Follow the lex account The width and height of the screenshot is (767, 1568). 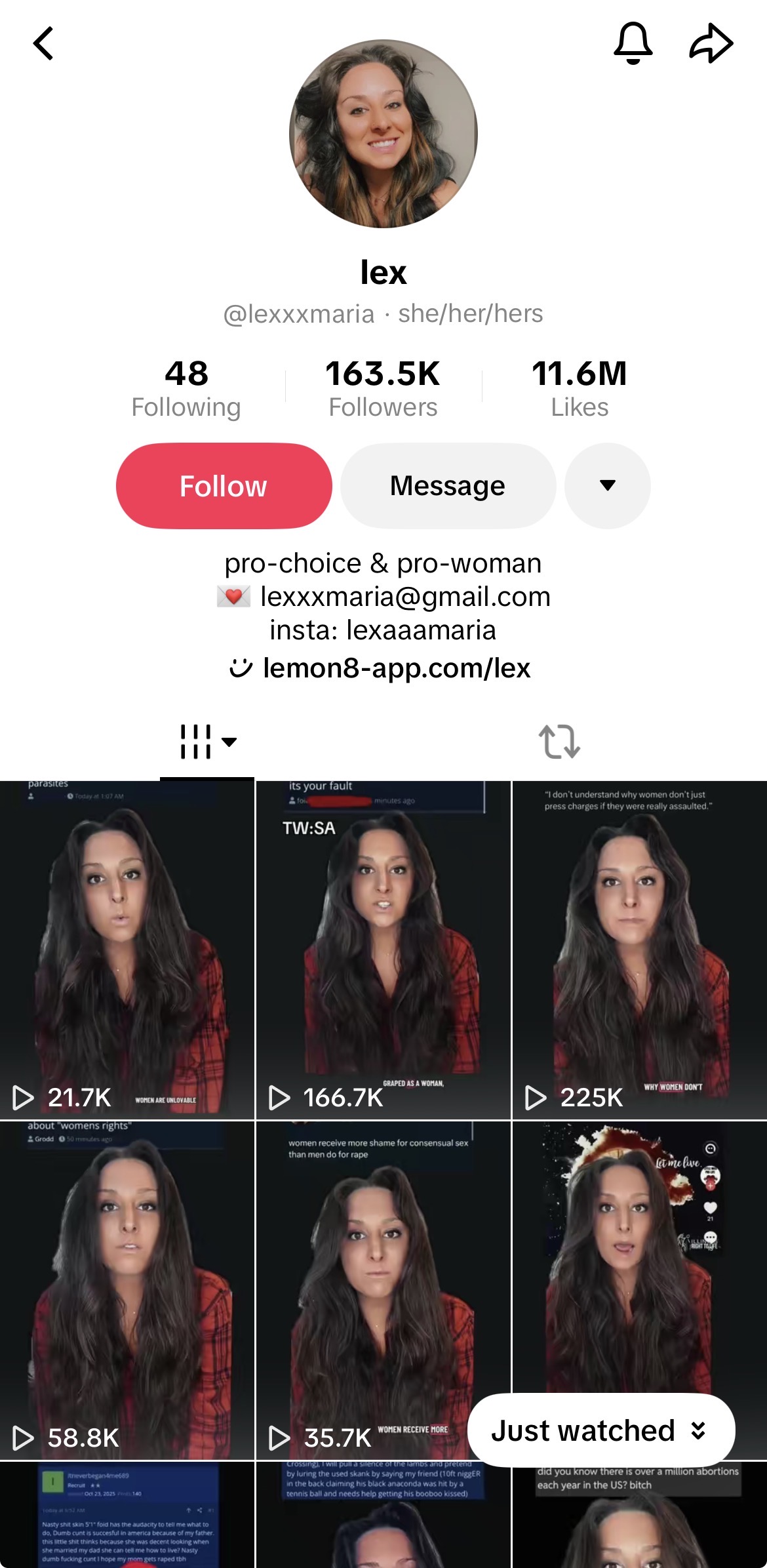224,486
